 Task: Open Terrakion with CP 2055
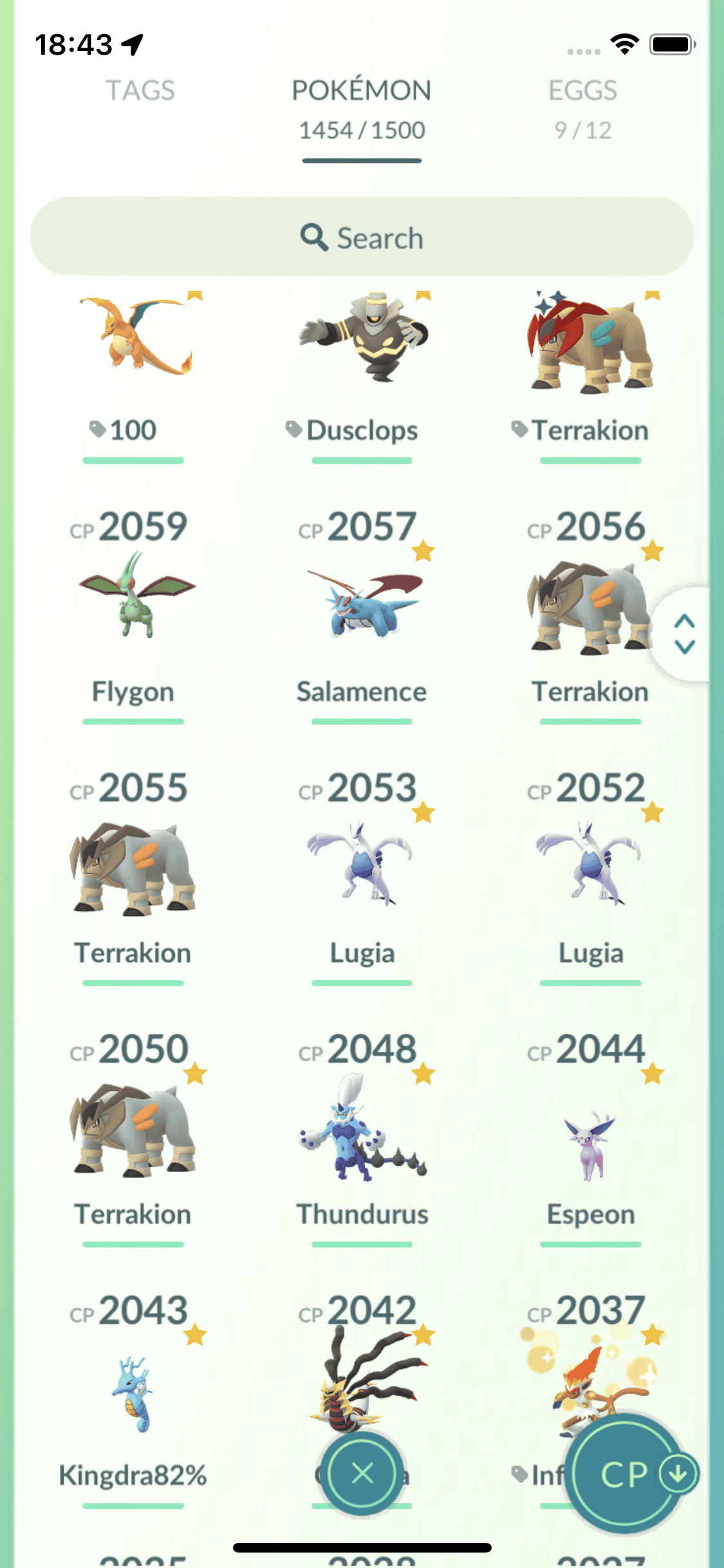[x=133, y=866]
